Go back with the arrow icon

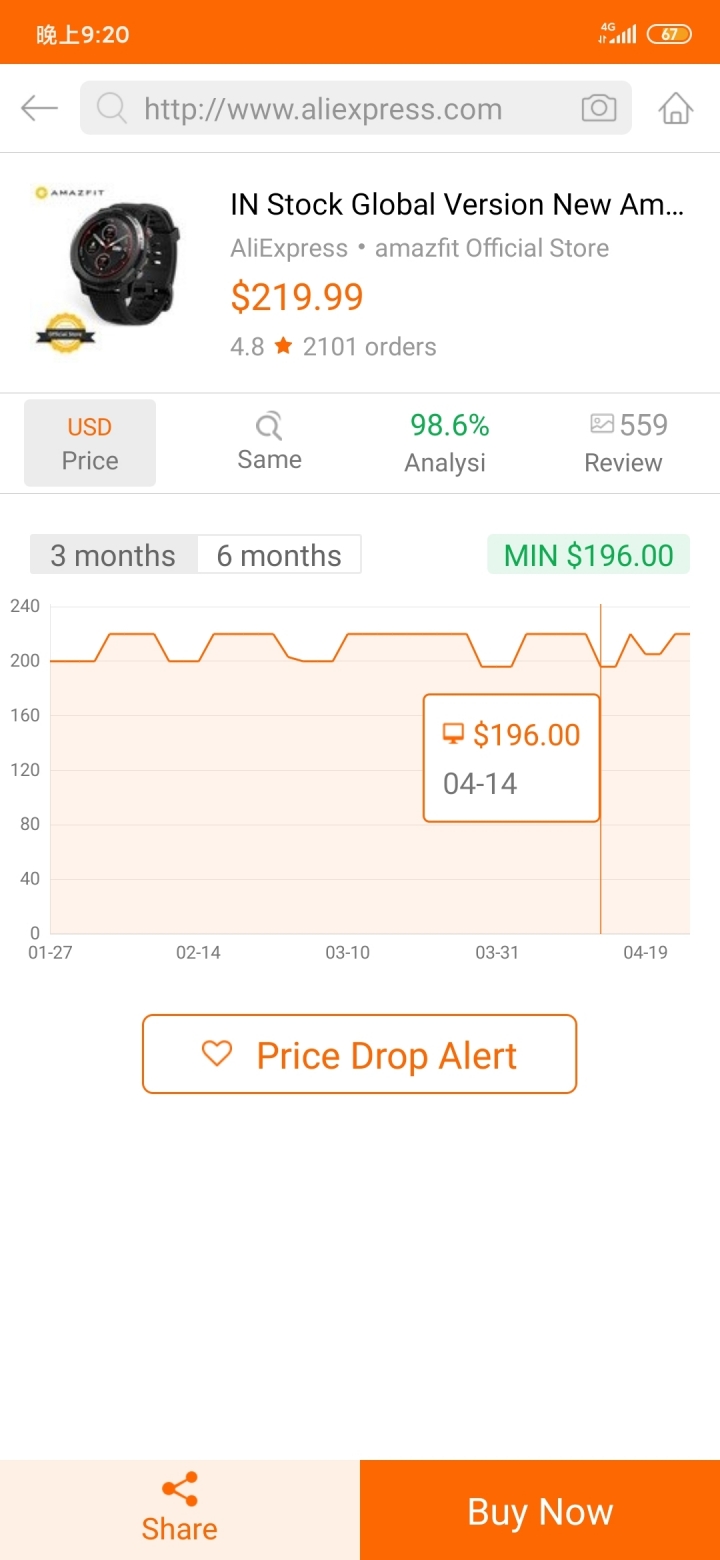click(x=39, y=108)
